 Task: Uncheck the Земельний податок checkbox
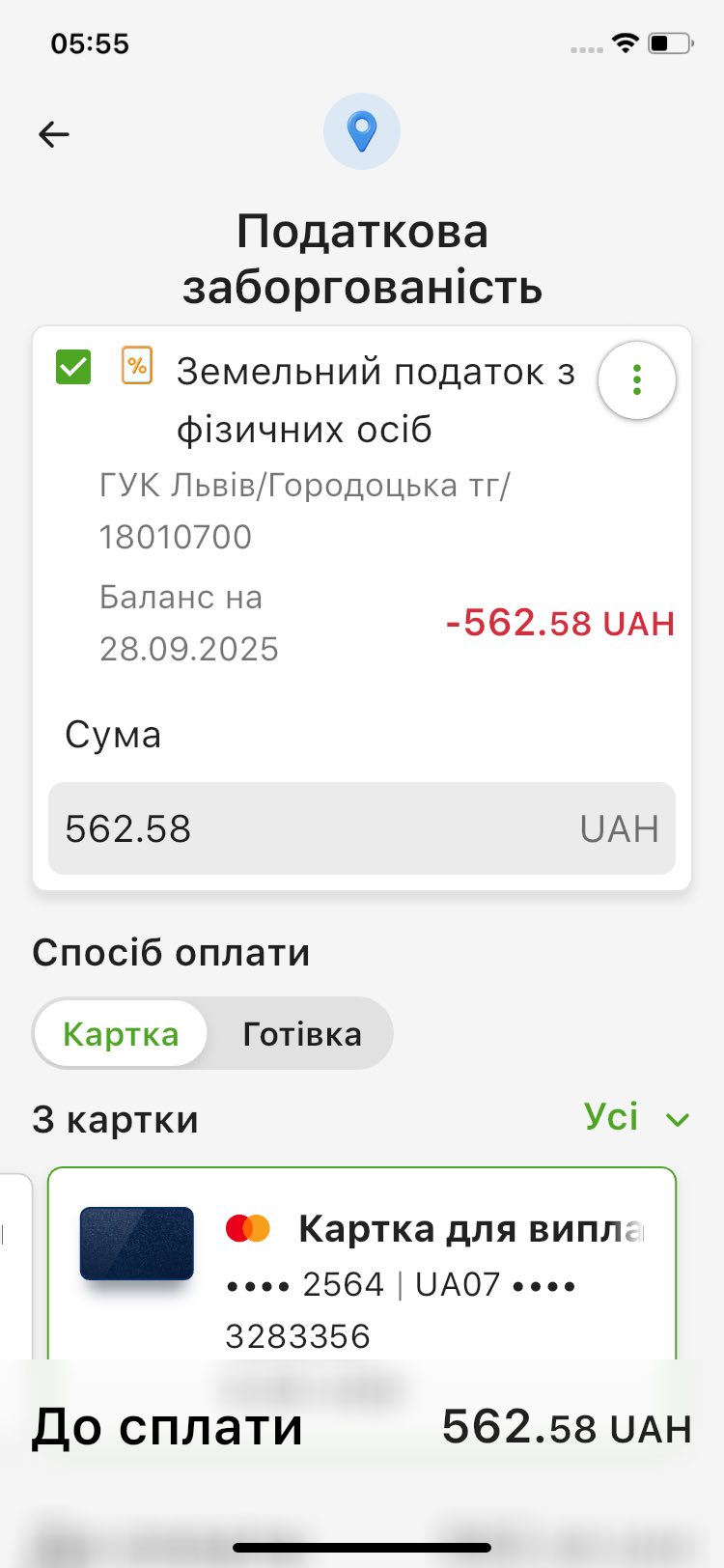click(x=73, y=367)
